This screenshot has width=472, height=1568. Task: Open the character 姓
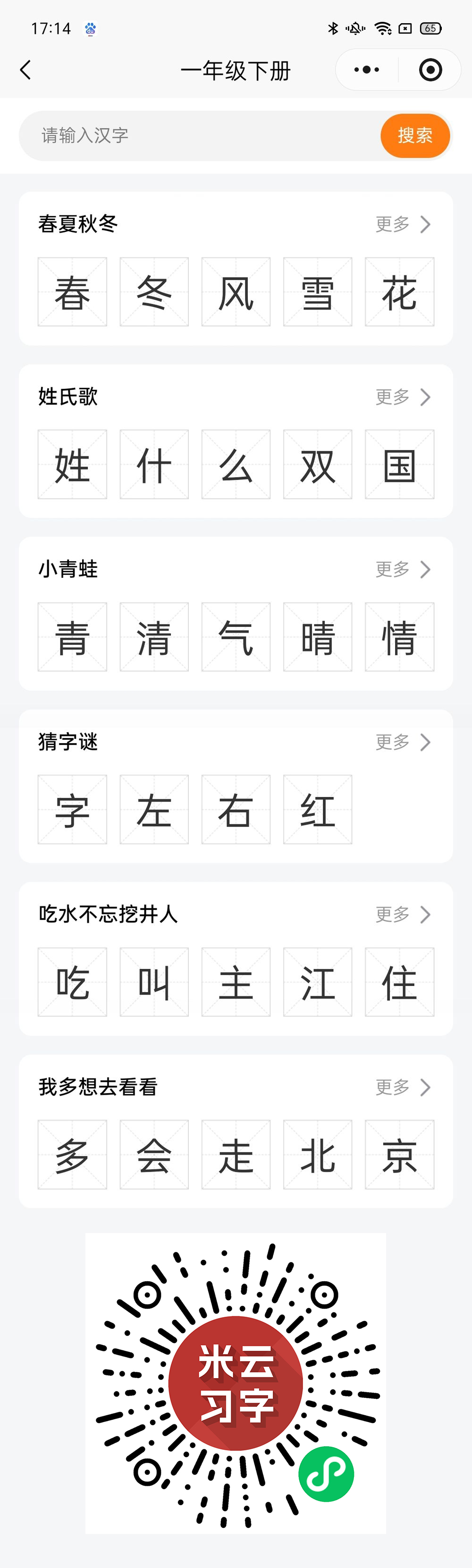point(72,464)
